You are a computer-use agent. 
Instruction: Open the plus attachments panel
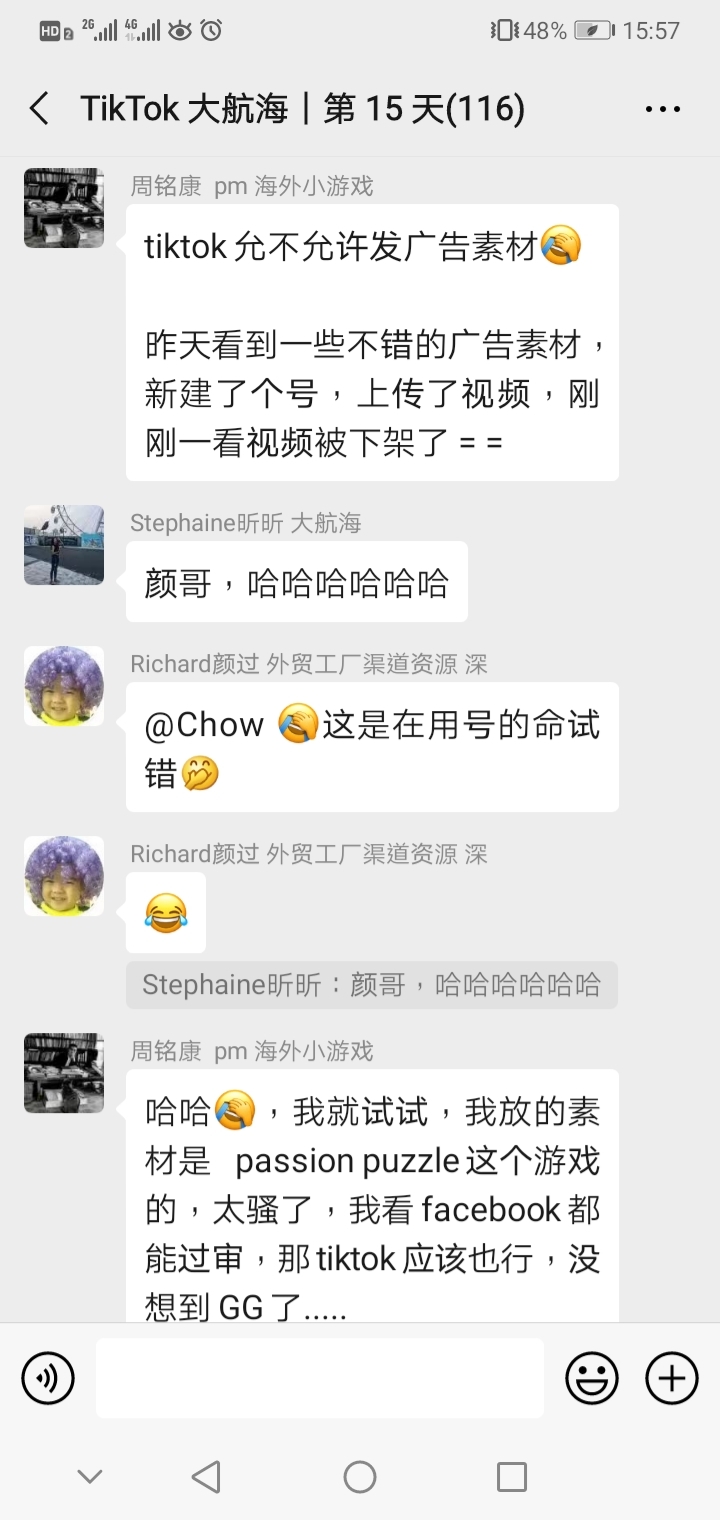pos(671,1378)
